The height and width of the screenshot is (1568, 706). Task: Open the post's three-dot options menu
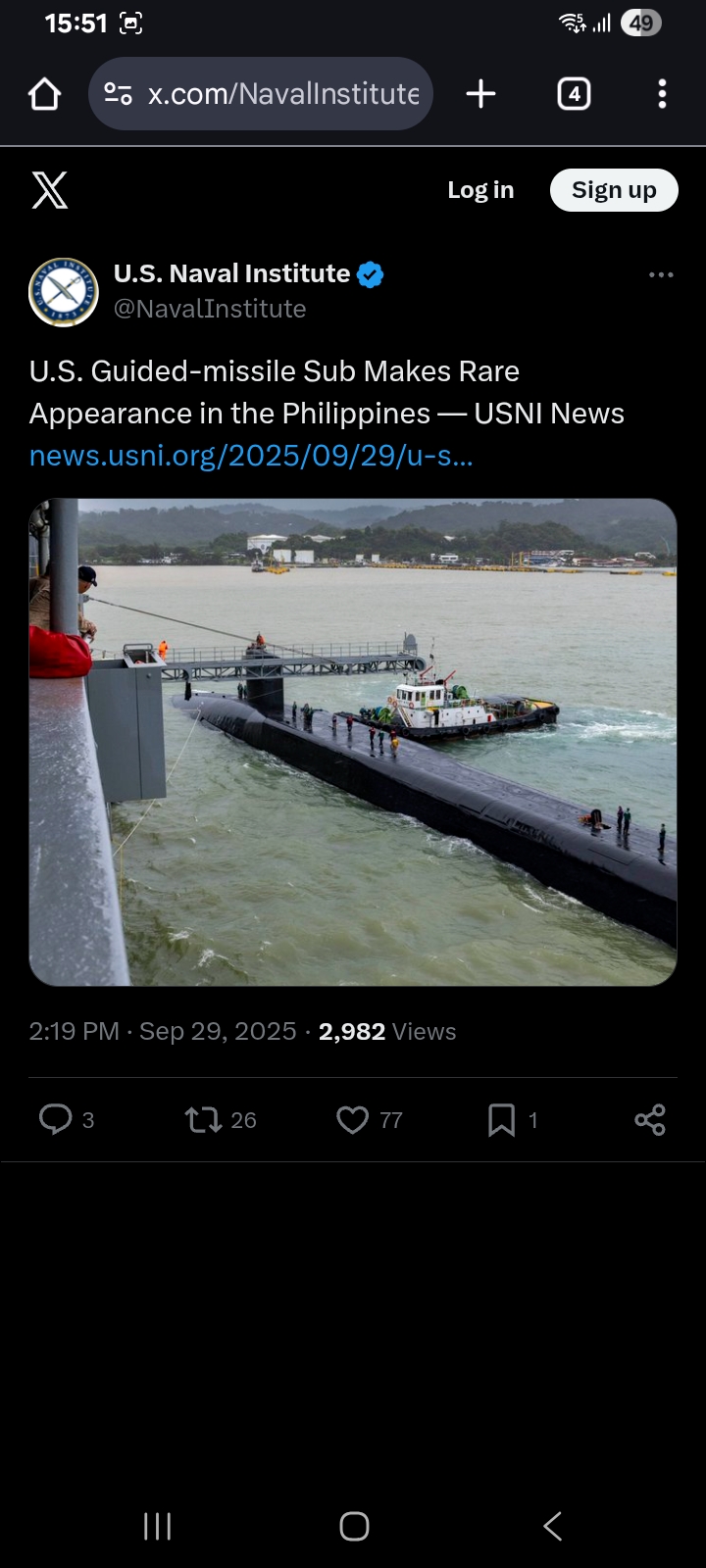(x=661, y=275)
